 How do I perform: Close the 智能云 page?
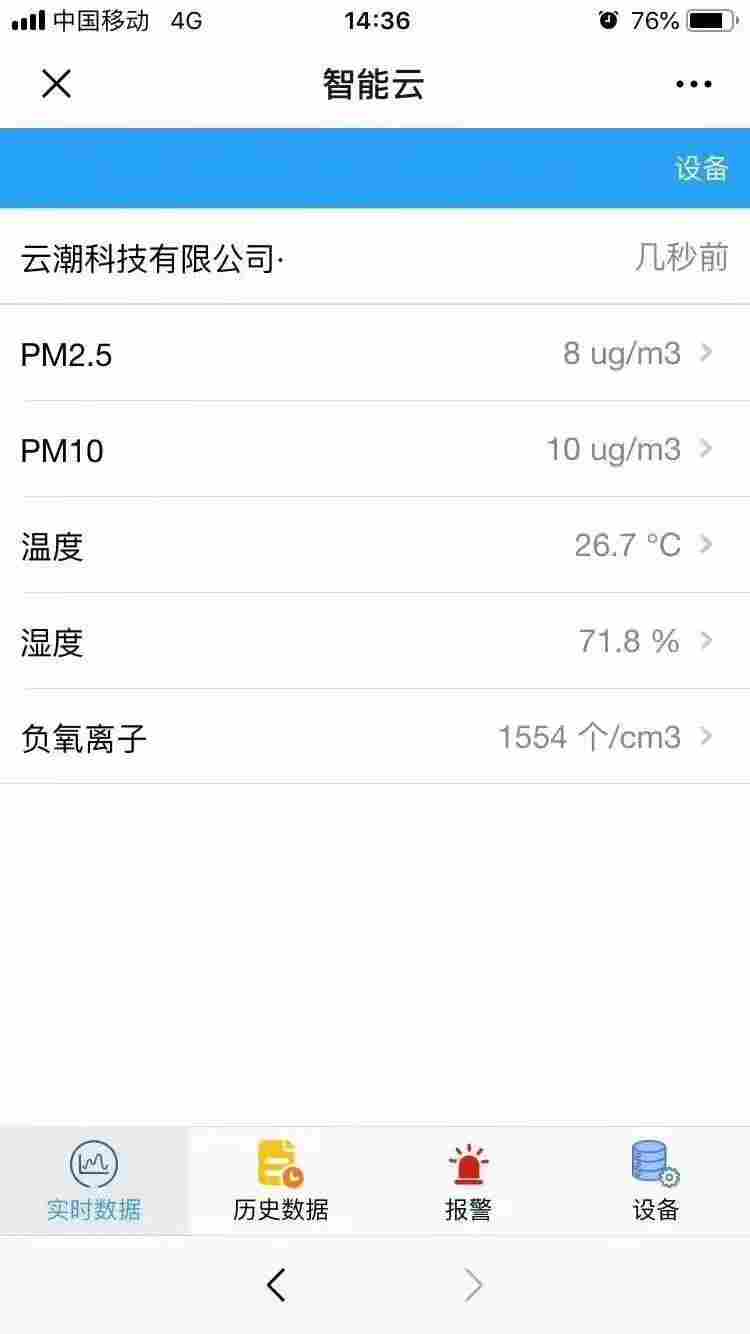(x=56, y=84)
